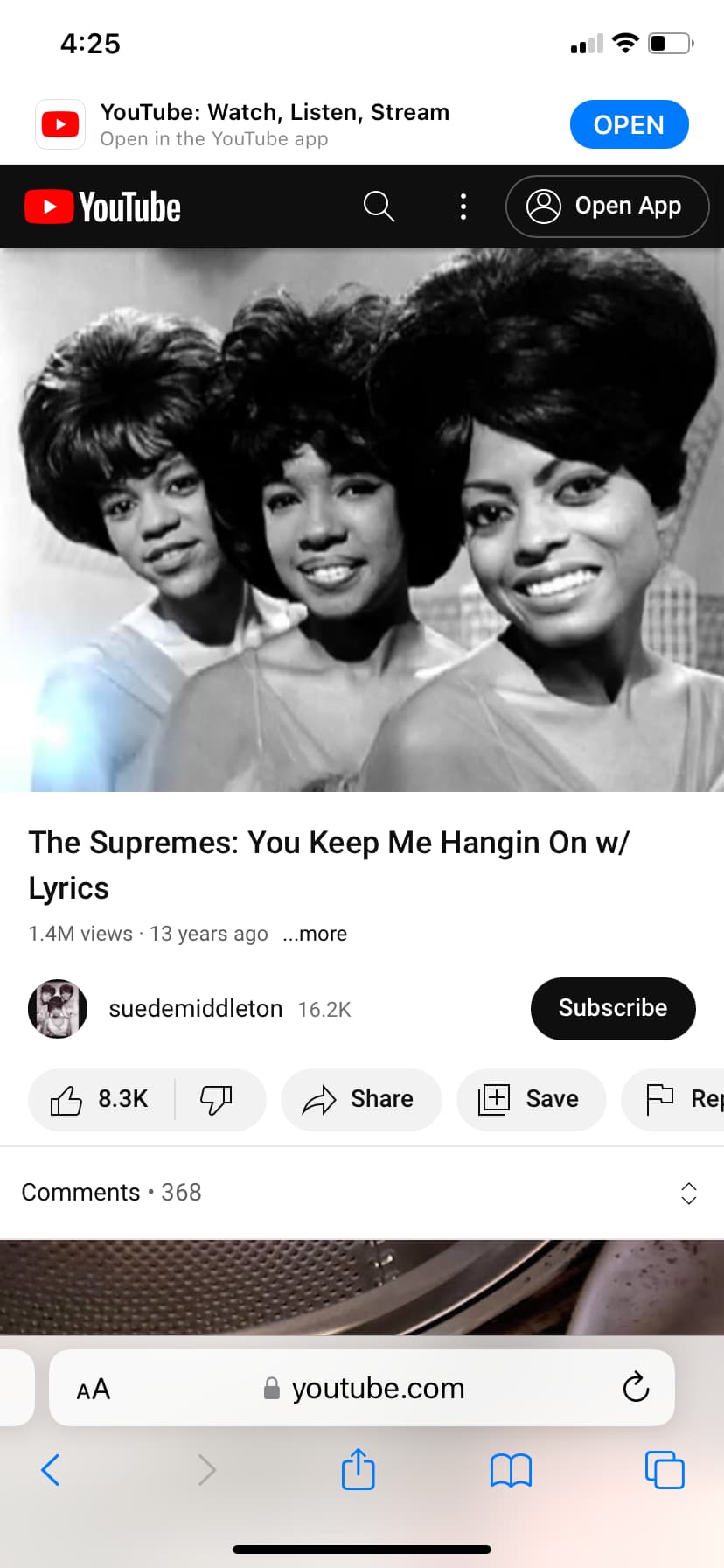Open YouTube search
This screenshot has width=724, height=1568.
pyautogui.click(x=379, y=206)
